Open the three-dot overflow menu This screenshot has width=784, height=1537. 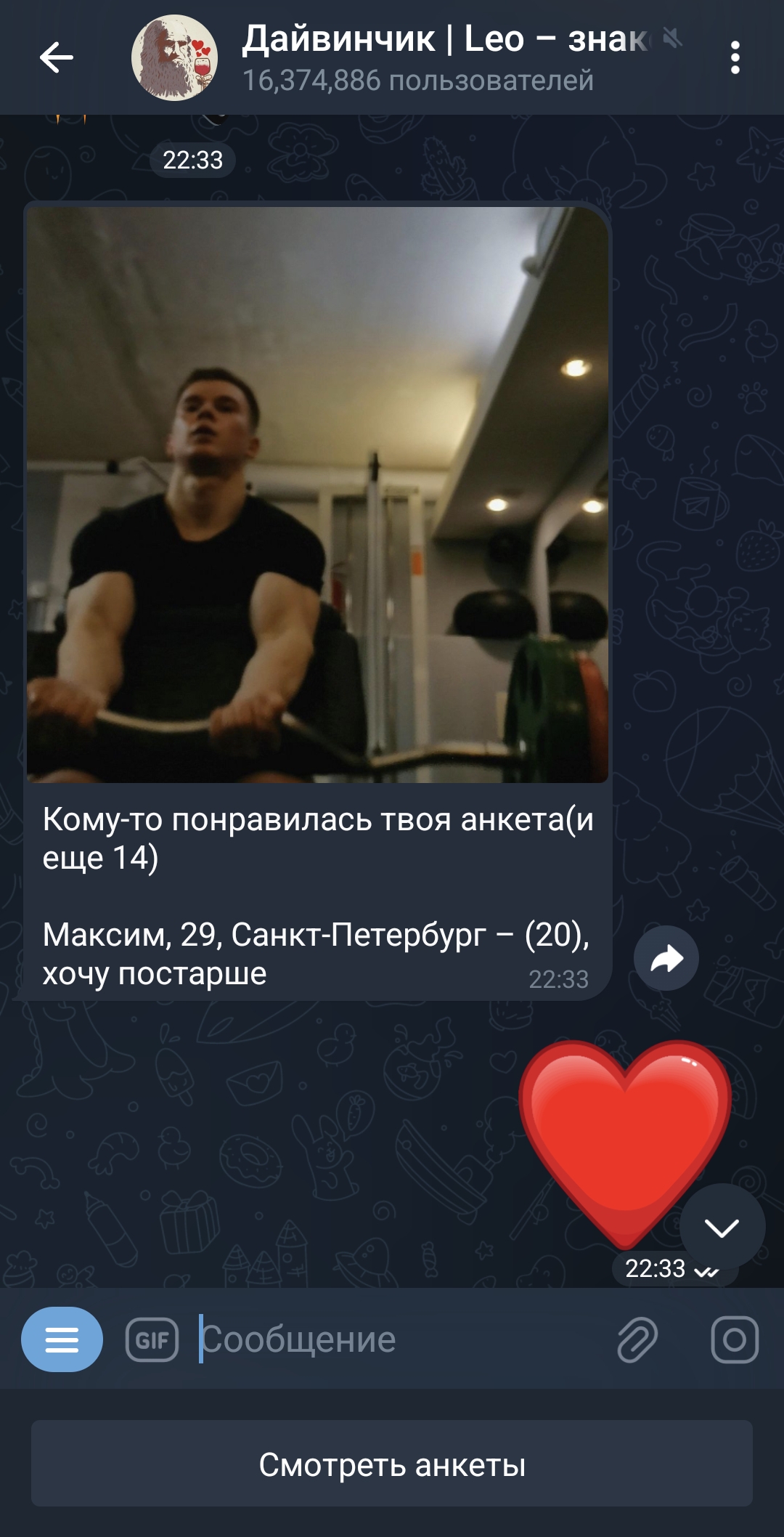pyautogui.click(x=735, y=57)
